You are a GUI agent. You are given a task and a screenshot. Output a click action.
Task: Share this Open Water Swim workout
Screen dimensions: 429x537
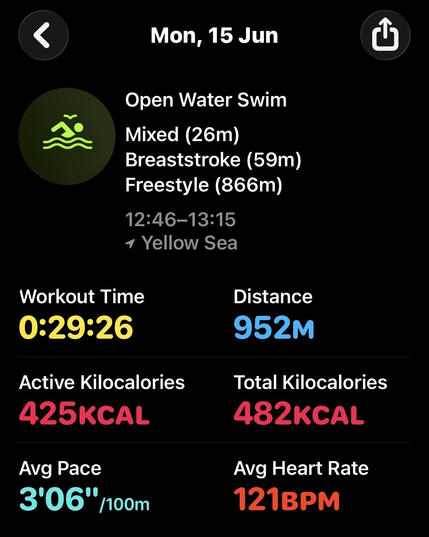pyautogui.click(x=386, y=35)
